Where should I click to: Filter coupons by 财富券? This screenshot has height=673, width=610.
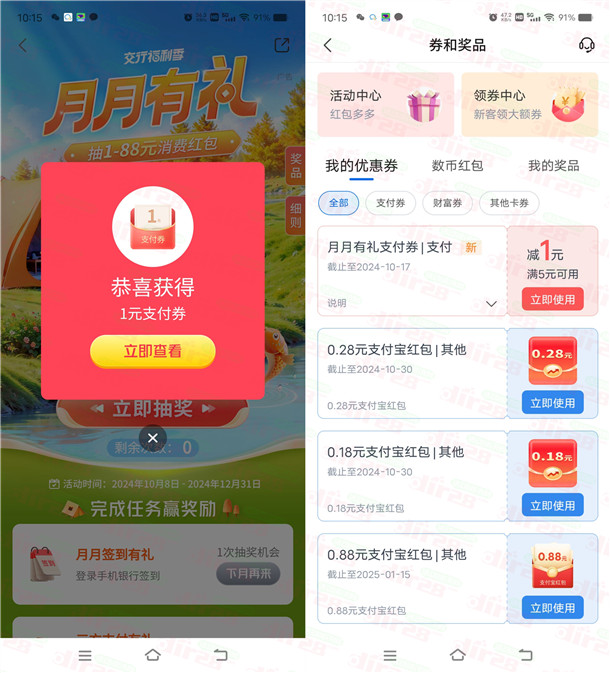(447, 203)
